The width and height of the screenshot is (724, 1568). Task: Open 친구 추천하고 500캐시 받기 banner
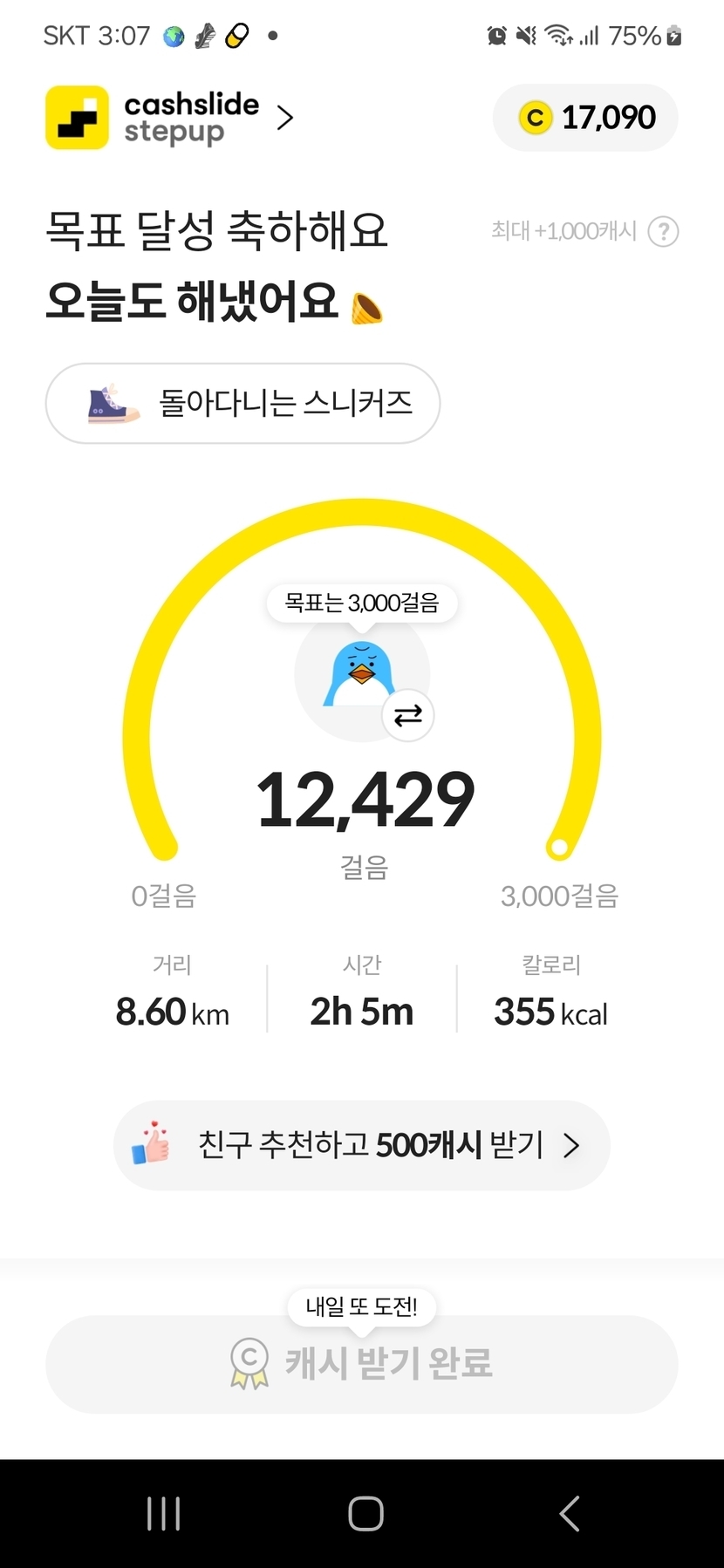pos(362,1145)
